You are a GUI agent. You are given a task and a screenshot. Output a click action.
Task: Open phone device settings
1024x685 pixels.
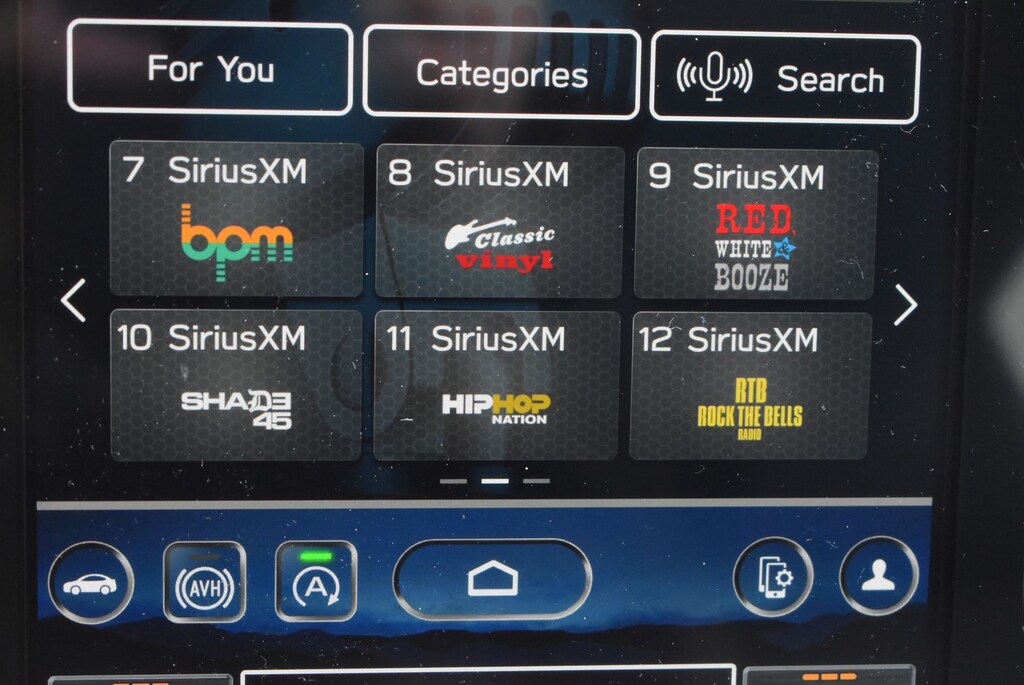(x=773, y=577)
